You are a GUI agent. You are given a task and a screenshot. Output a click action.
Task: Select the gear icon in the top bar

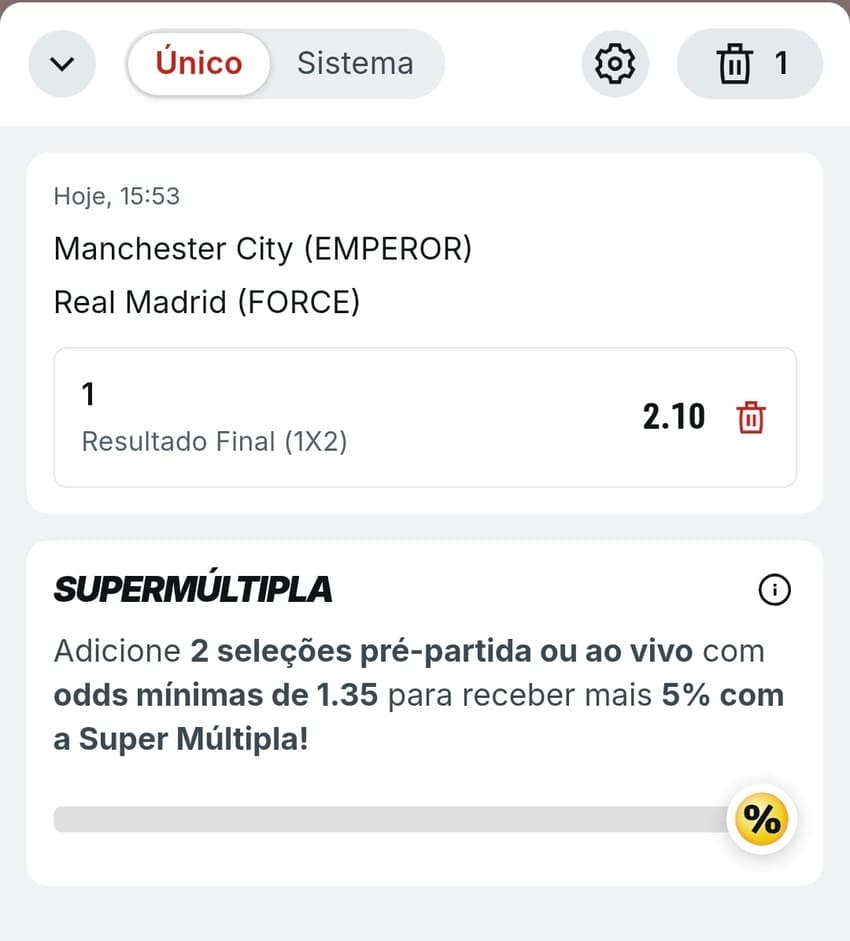pos(614,63)
